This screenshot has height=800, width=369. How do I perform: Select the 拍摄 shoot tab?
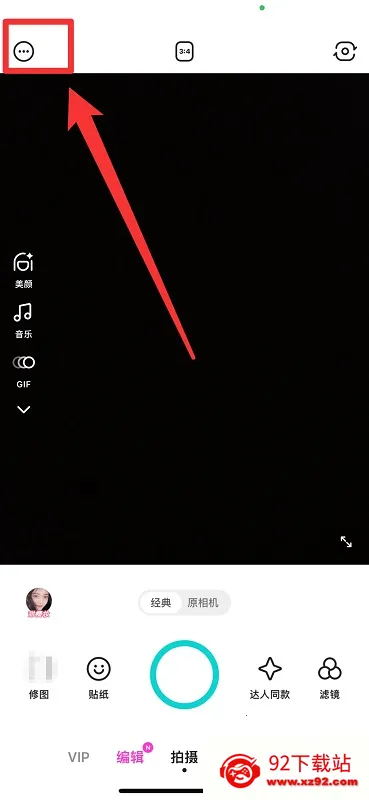(x=184, y=758)
